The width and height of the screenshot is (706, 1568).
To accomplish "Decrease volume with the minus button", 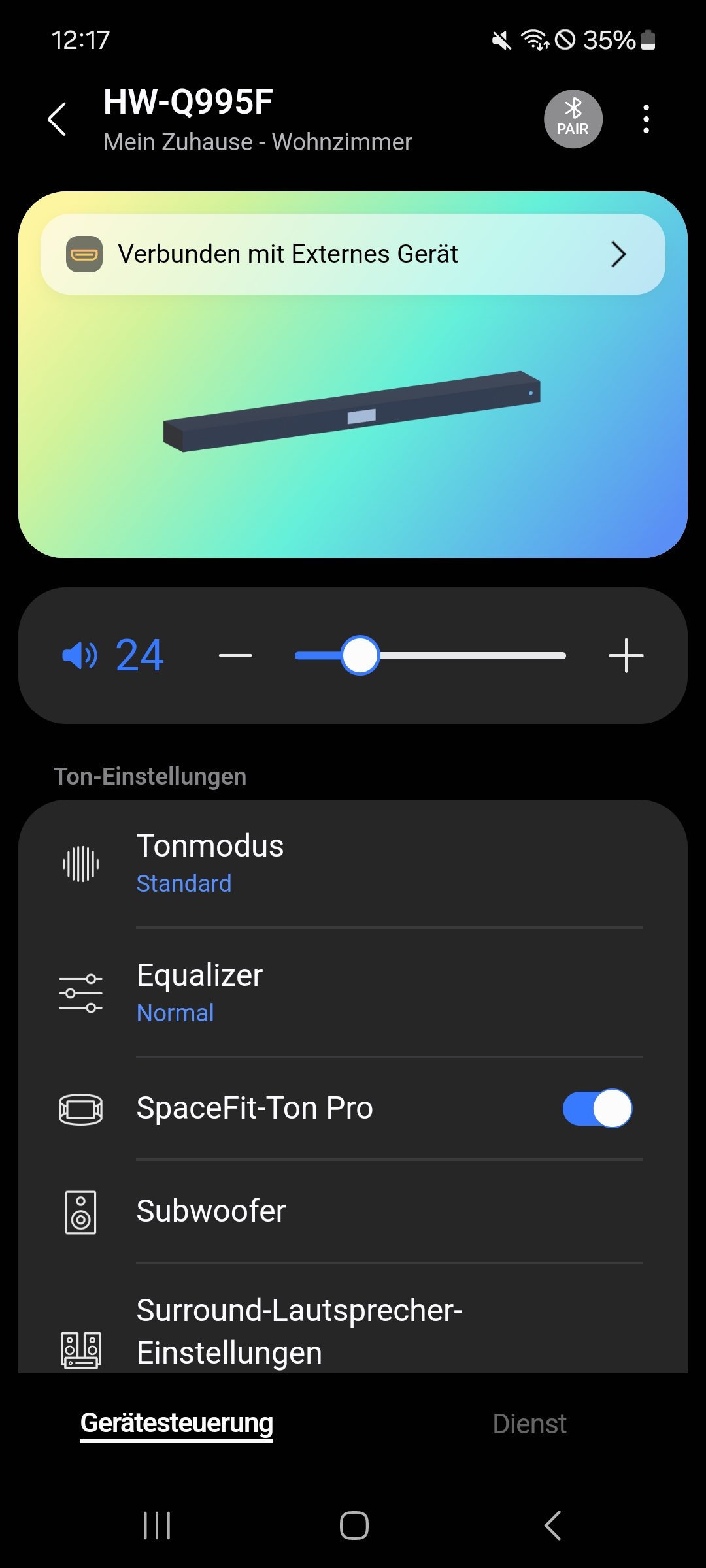I will 235,655.
